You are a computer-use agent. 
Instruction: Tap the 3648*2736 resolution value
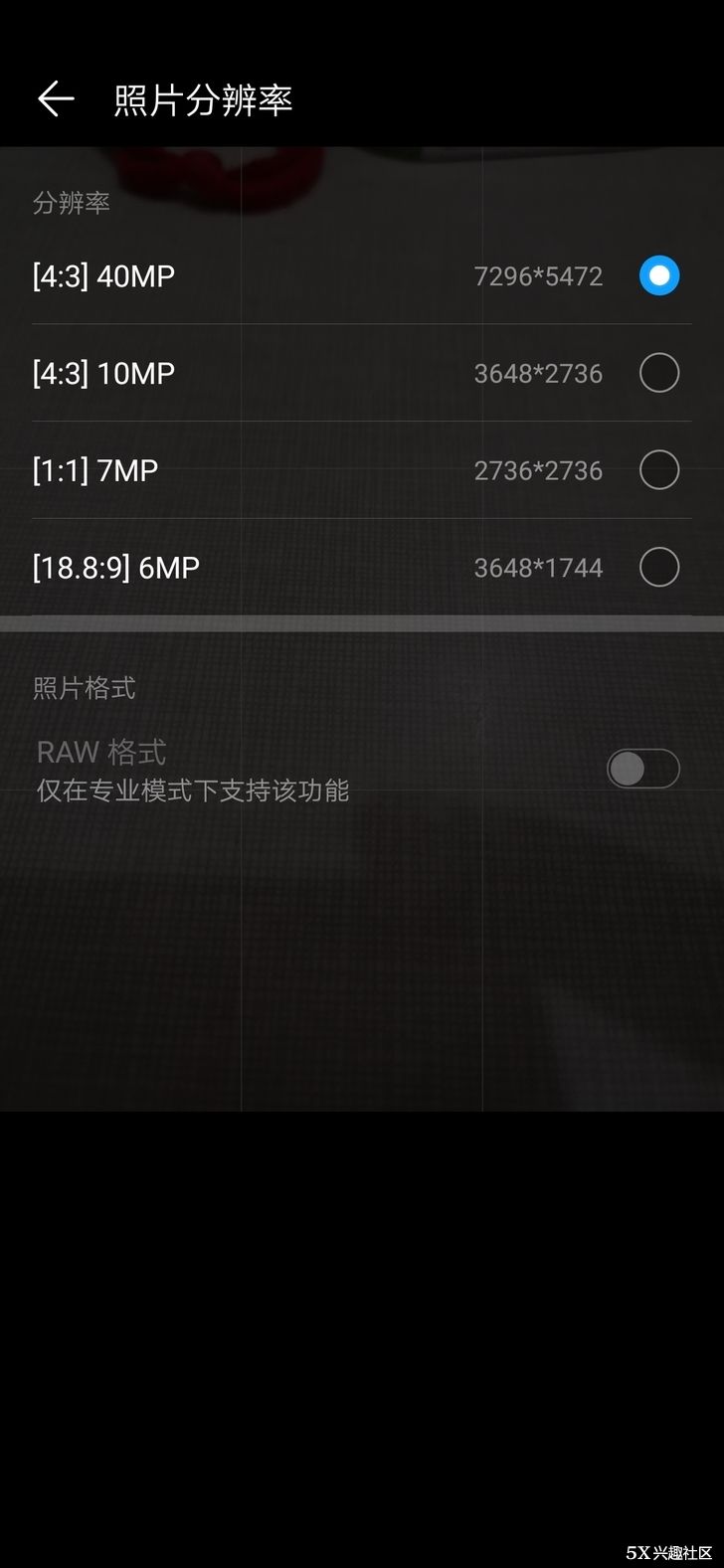click(x=538, y=373)
